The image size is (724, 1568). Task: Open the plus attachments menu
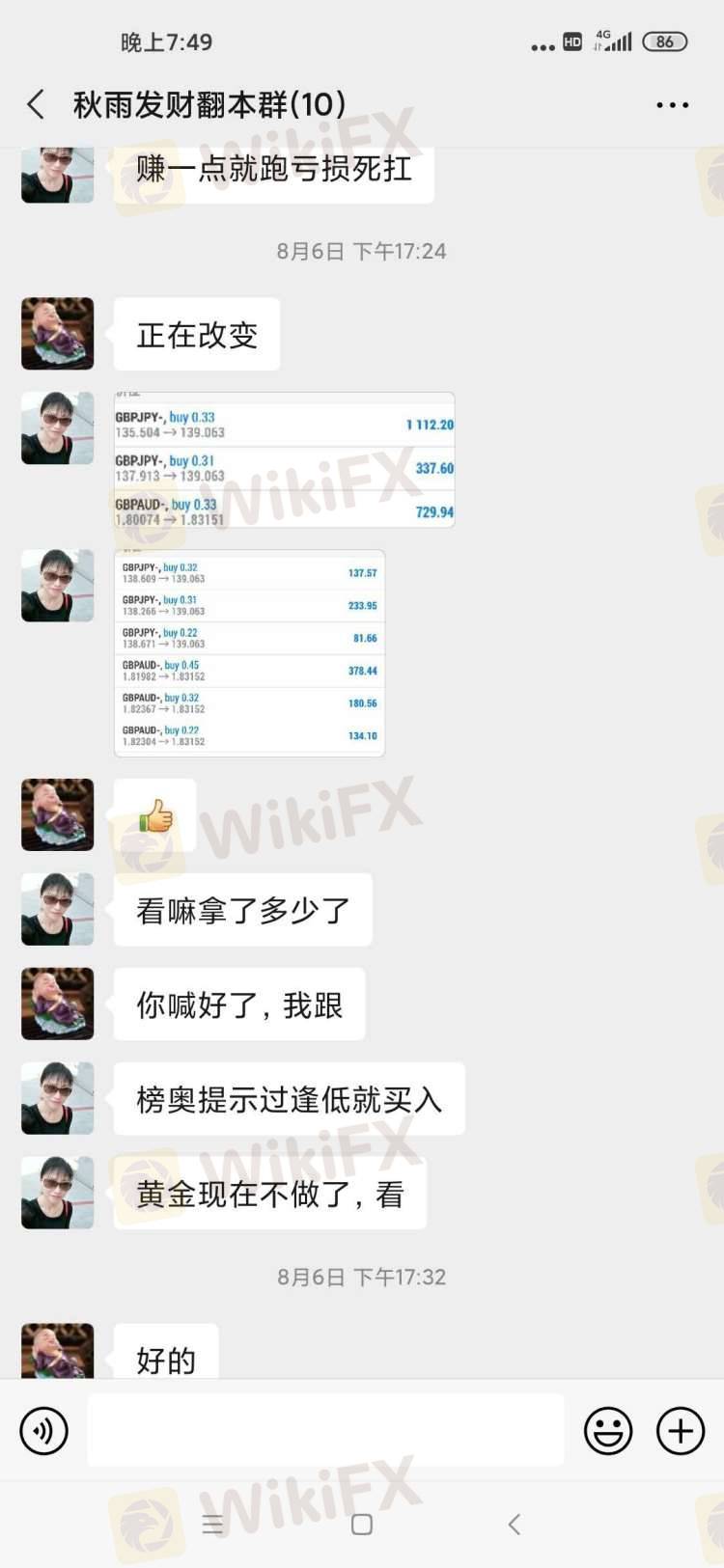(681, 1430)
